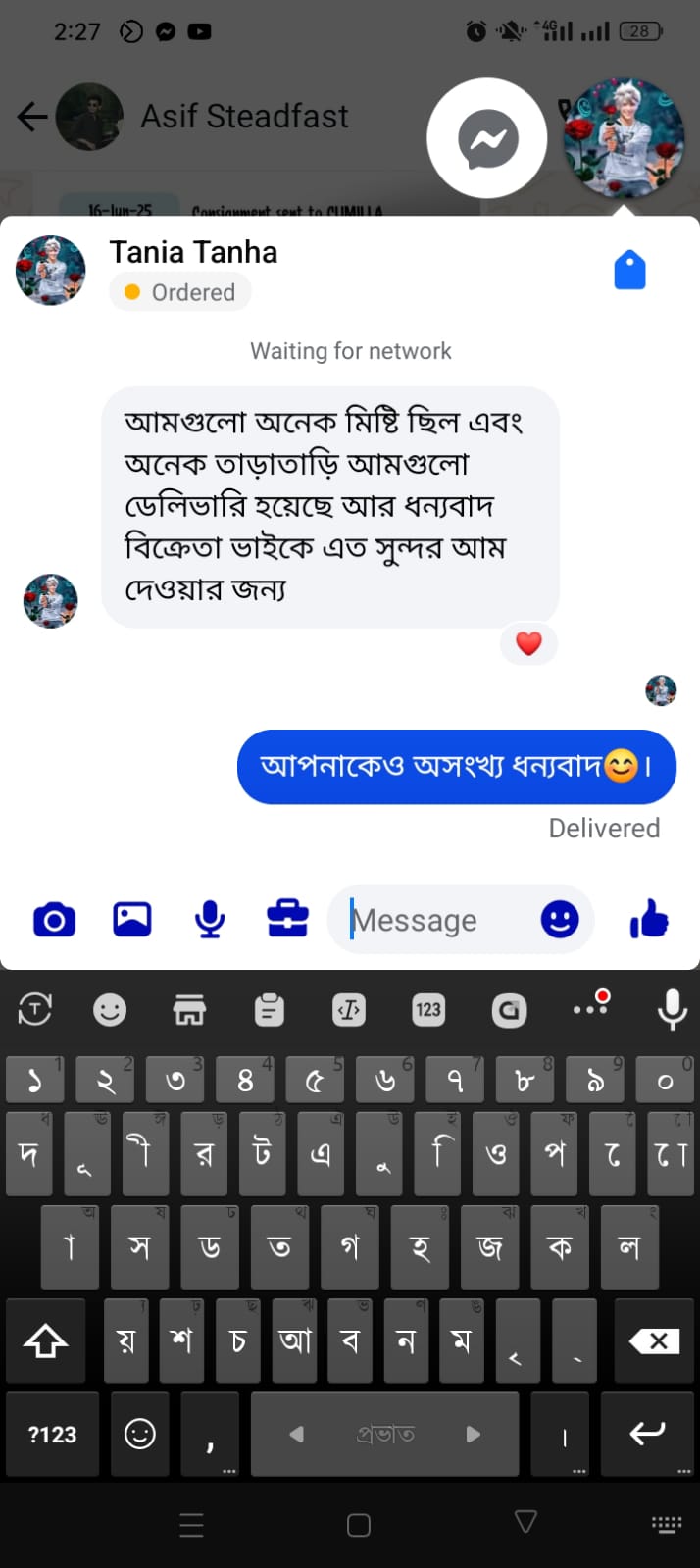The image size is (700, 1568).
Task: Record a voice message with the microphone
Action: [x=210, y=920]
